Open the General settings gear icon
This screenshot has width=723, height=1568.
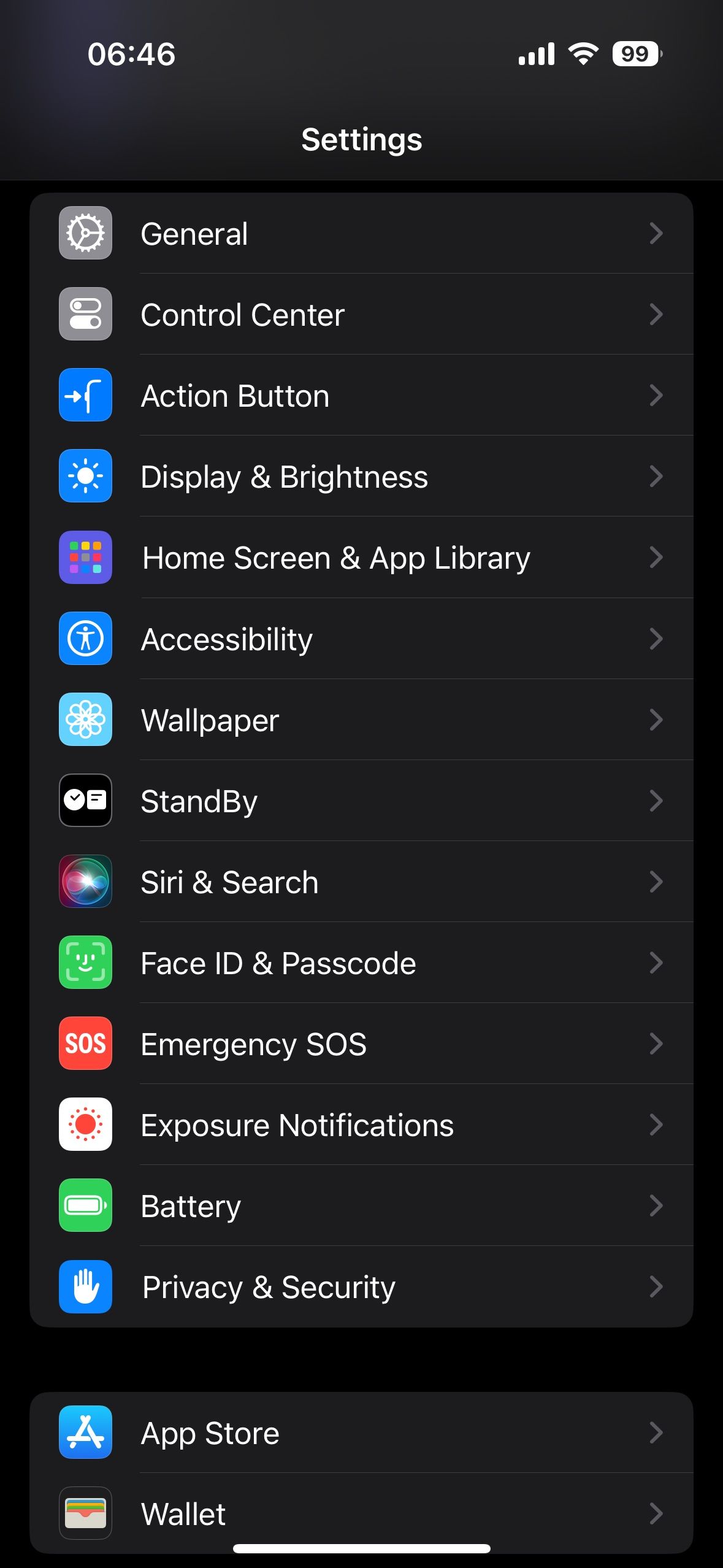click(85, 233)
